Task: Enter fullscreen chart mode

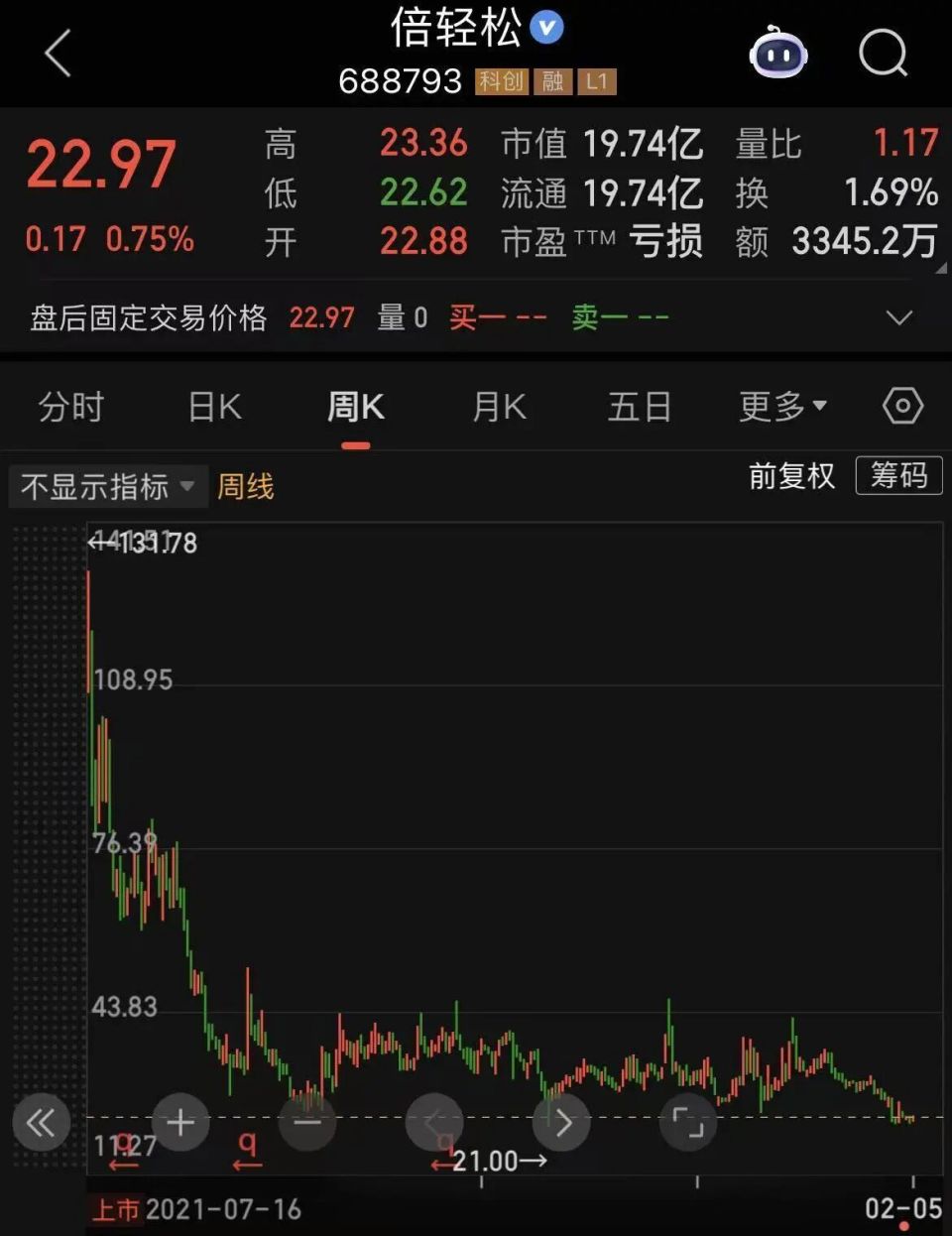Action: pos(688,1122)
